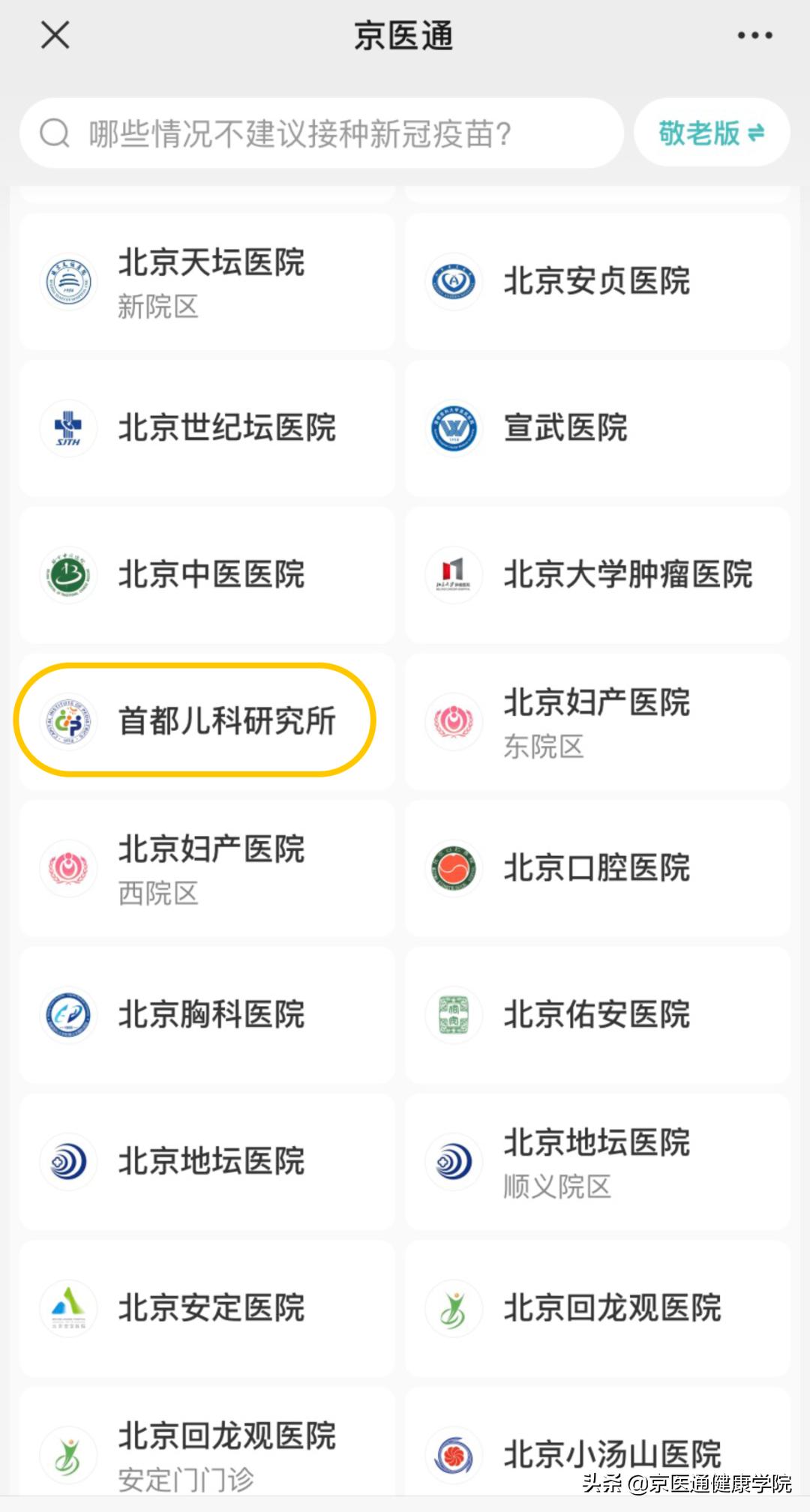Tap the 北京世纪坛医院 cross logo

pyautogui.click(x=67, y=427)
